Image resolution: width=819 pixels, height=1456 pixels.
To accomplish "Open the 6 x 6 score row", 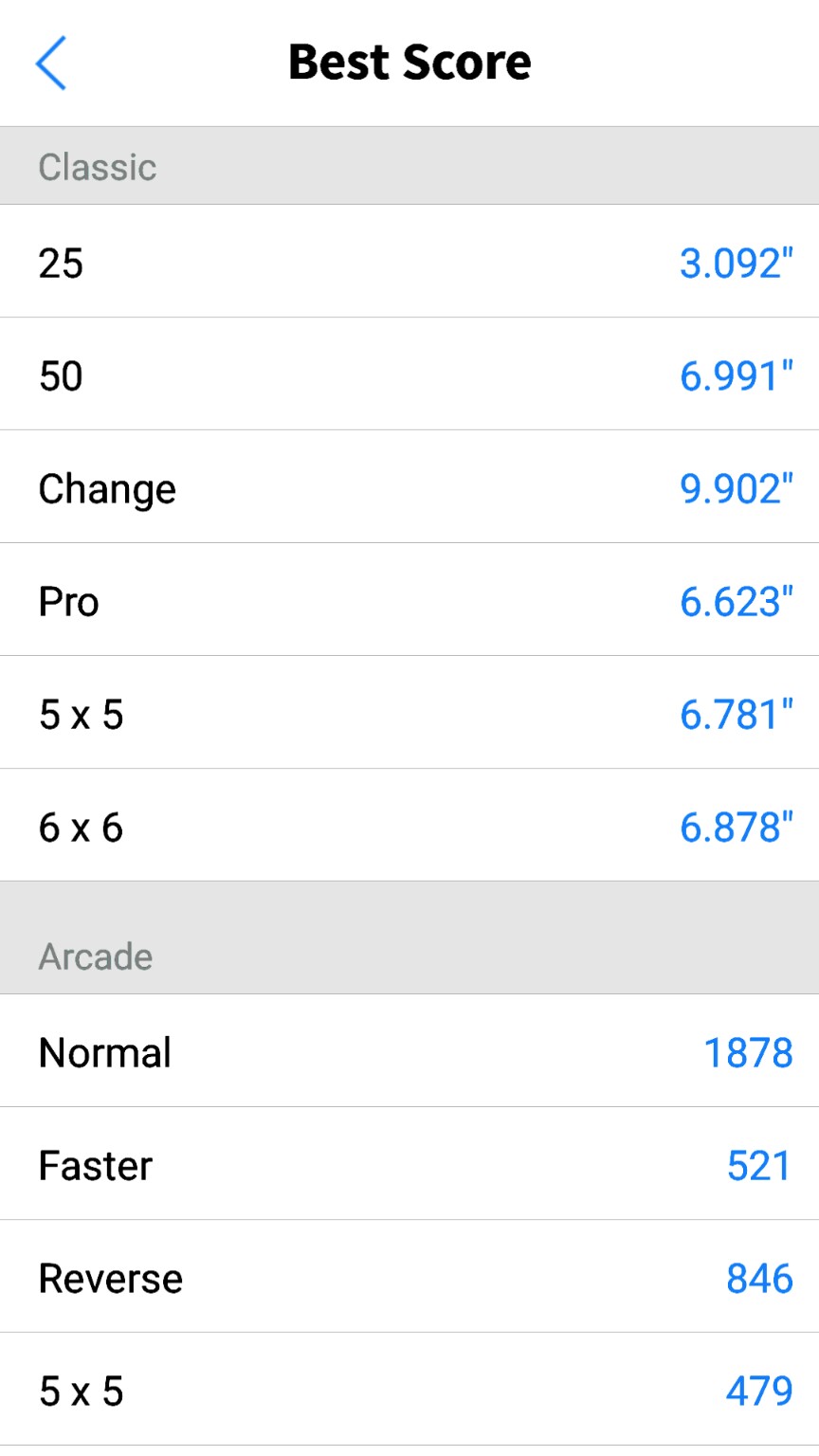I will [x=409, y=827].
